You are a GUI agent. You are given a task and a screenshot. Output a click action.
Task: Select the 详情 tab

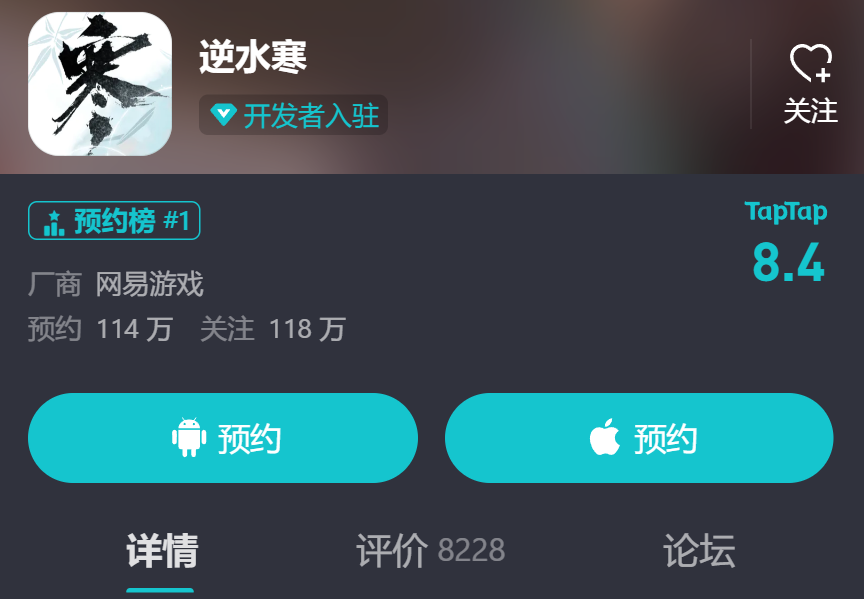pyautogui.click(x=161, y=551)
